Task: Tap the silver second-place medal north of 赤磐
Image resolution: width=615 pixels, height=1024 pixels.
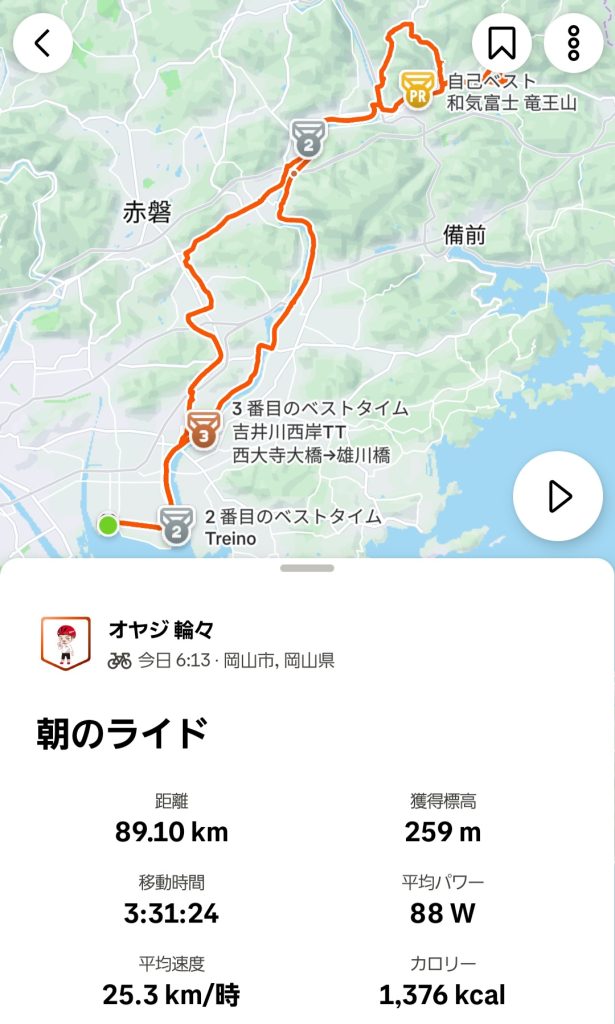Action: tap(309, 138)
